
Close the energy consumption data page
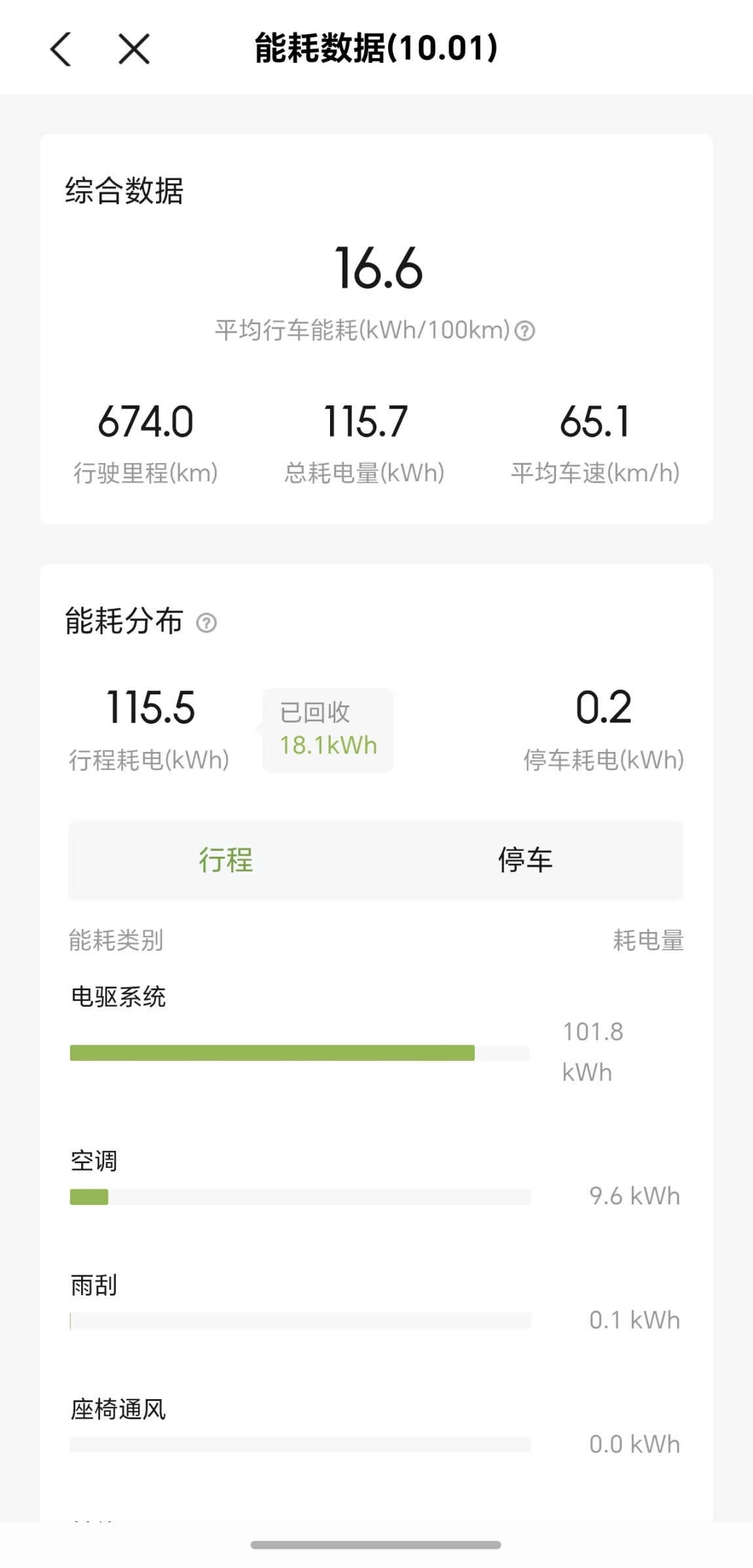134,49
